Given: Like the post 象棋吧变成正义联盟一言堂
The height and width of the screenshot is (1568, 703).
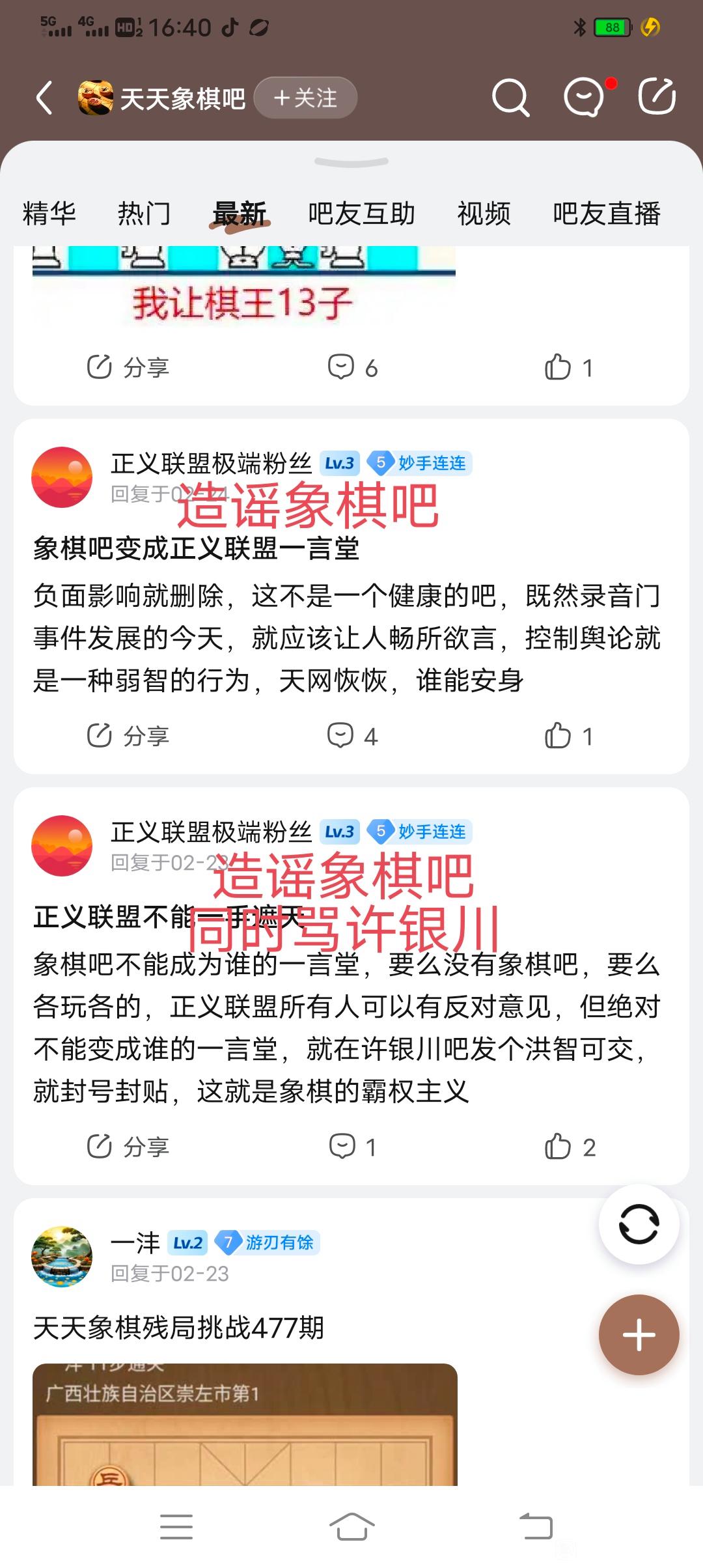Looking at the screenshot, I should click(568, 736).
